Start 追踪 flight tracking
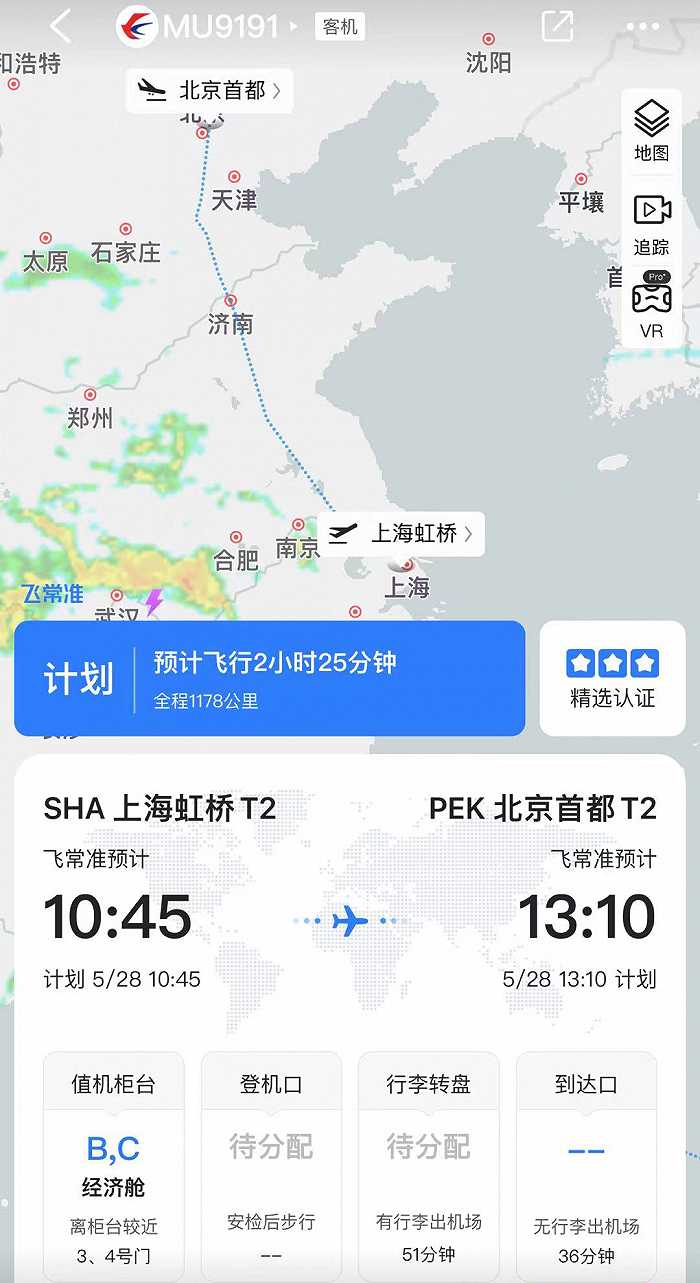700x1283 pixels. click(651, 224)
